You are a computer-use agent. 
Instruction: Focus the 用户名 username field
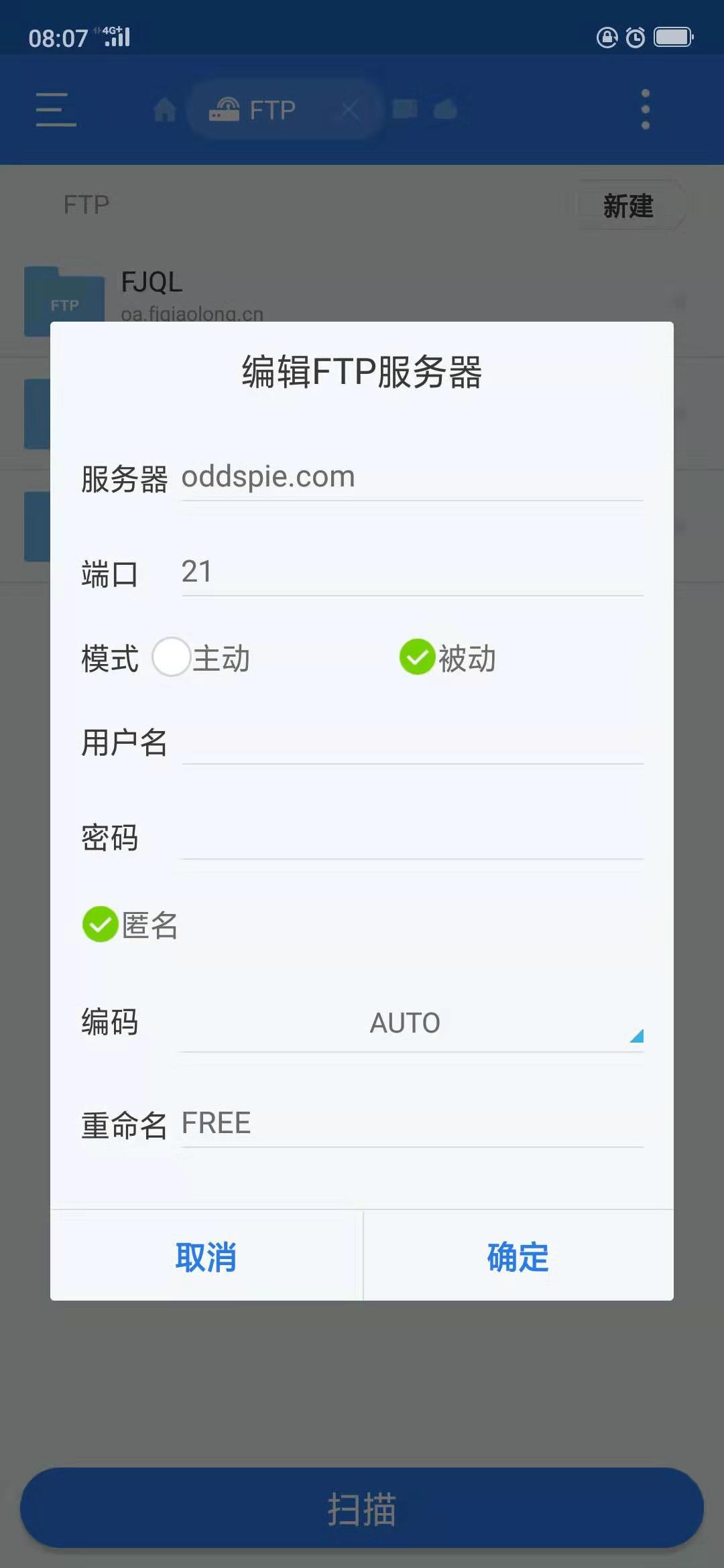pyautogui.click(x=412, y=741)
